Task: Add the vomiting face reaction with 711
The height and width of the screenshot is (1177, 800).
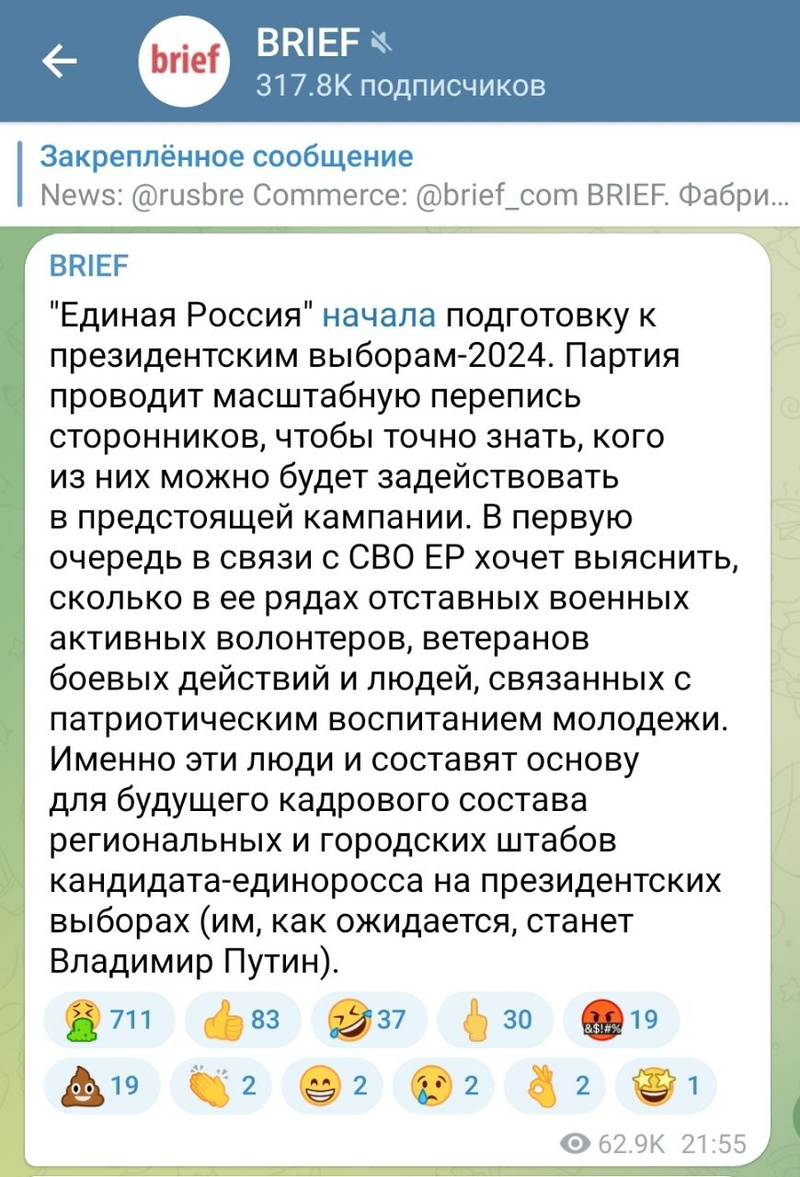Action: pos(109,1020)
